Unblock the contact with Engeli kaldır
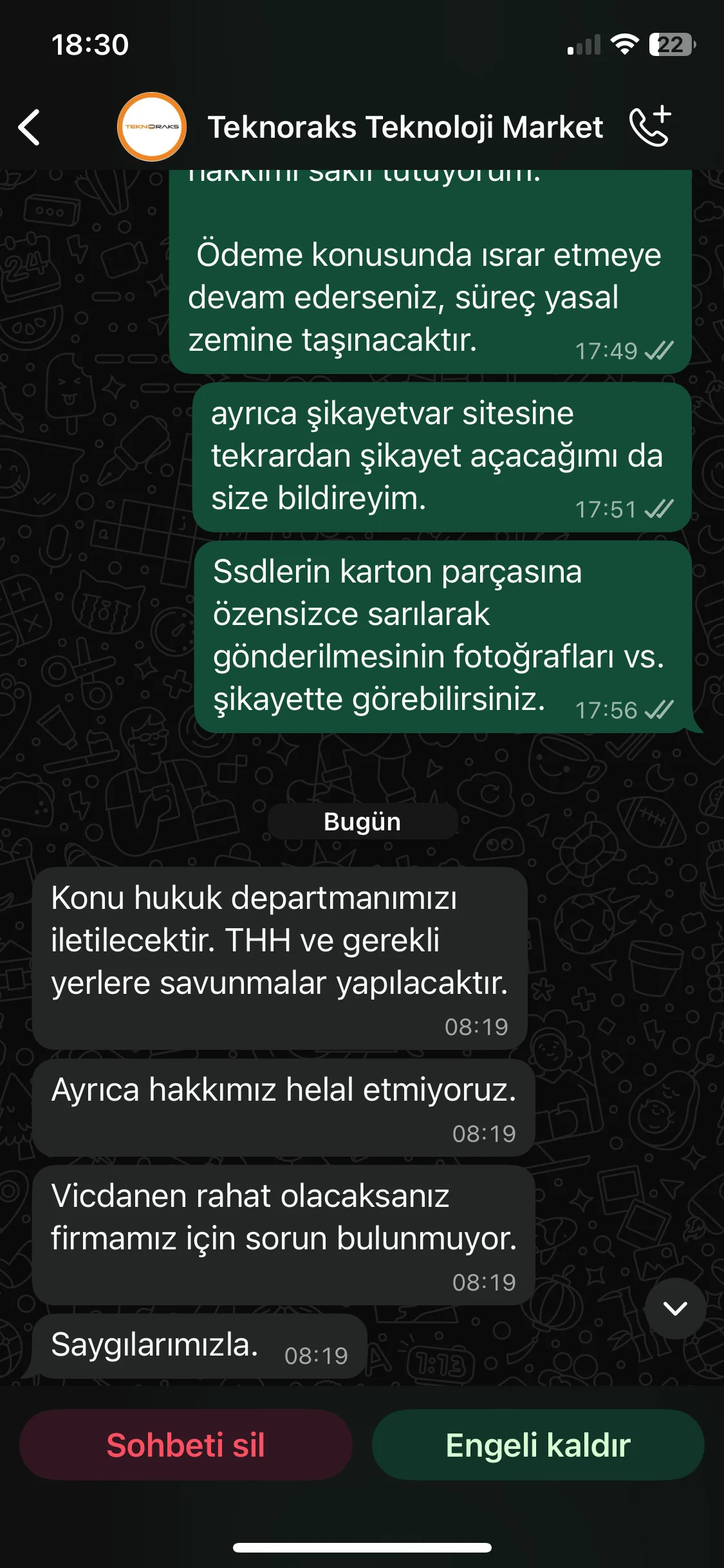The width and height of the screenshot is (724, 1568). (x=538, y=1445)
